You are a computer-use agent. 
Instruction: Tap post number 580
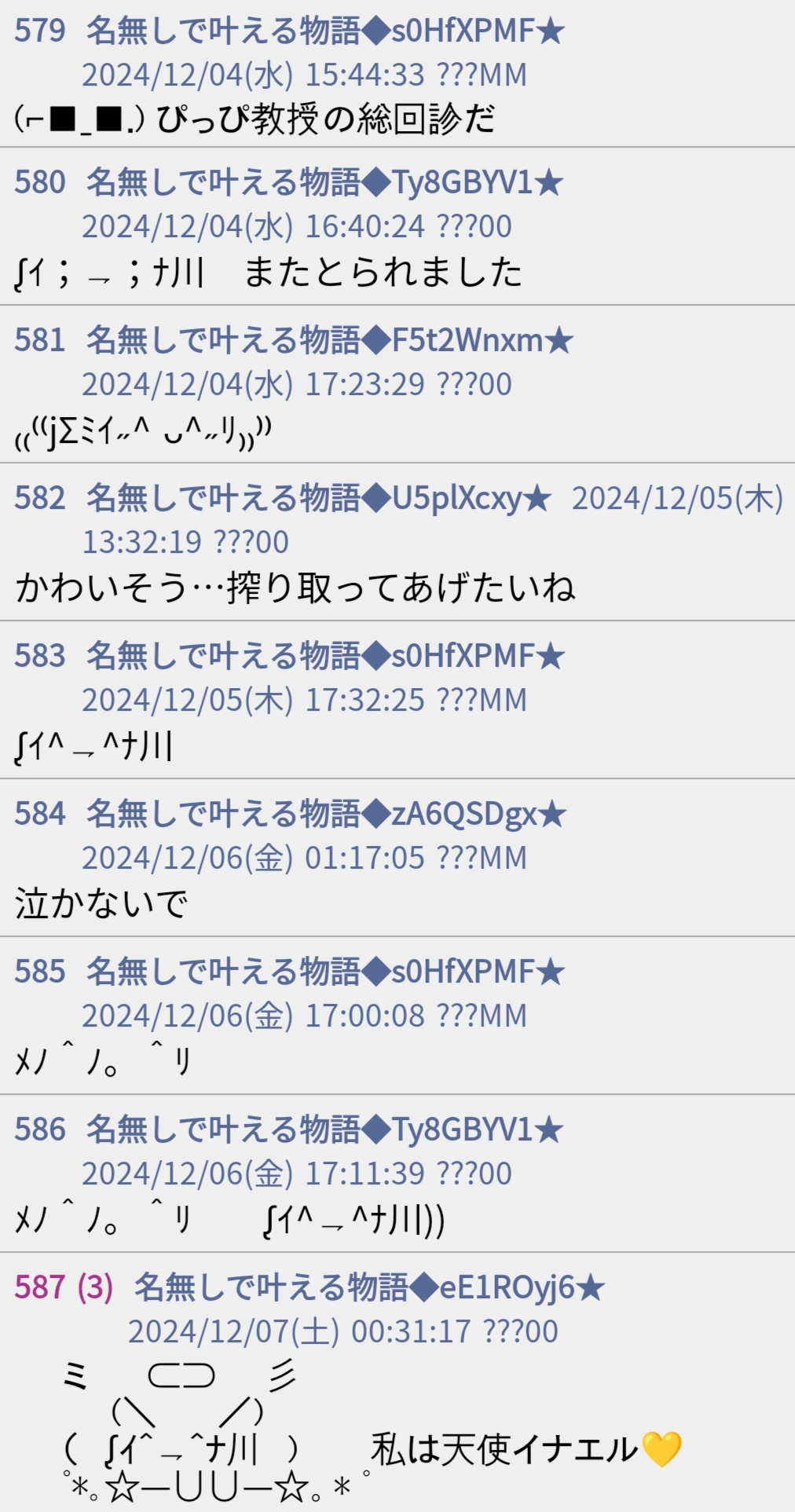39,183
